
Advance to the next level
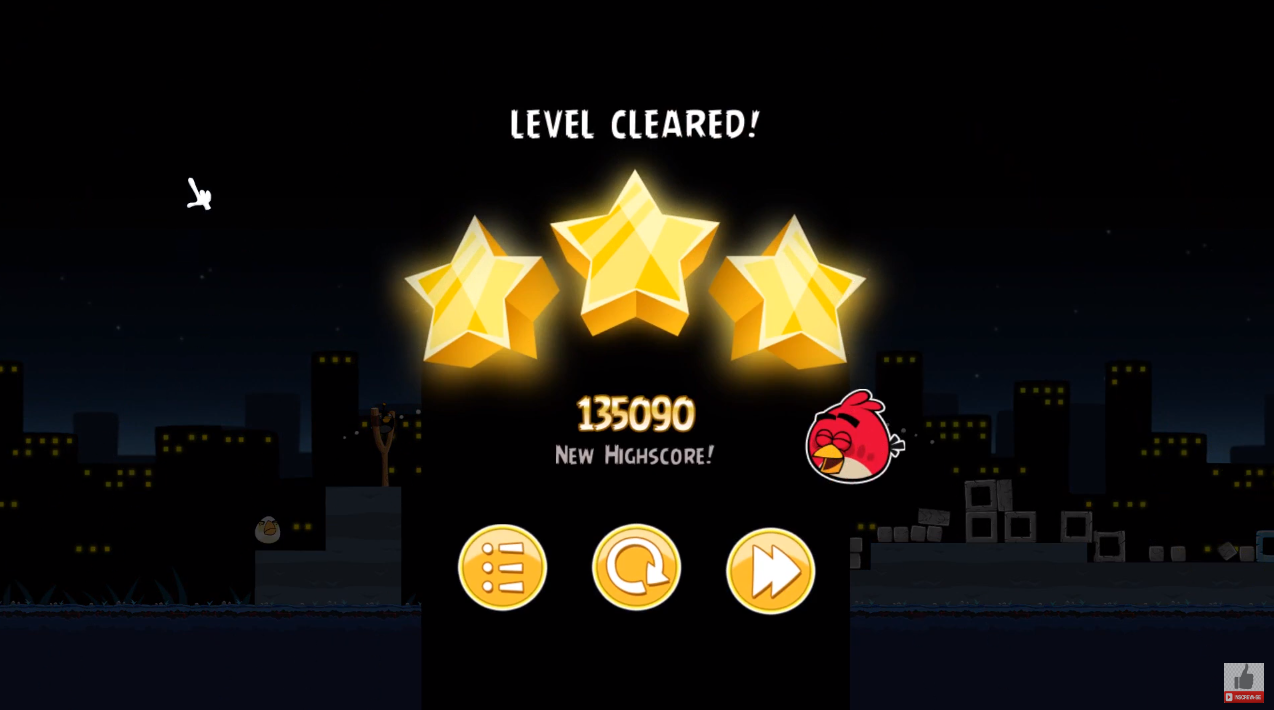[770, 570]
